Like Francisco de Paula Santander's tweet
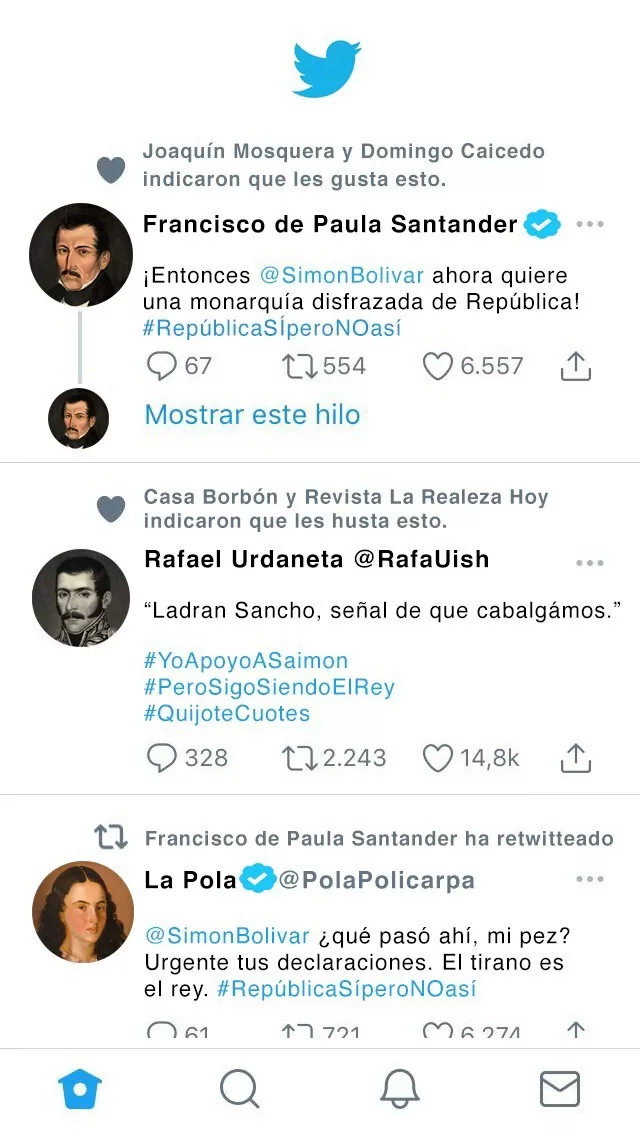 pos(437,367)
